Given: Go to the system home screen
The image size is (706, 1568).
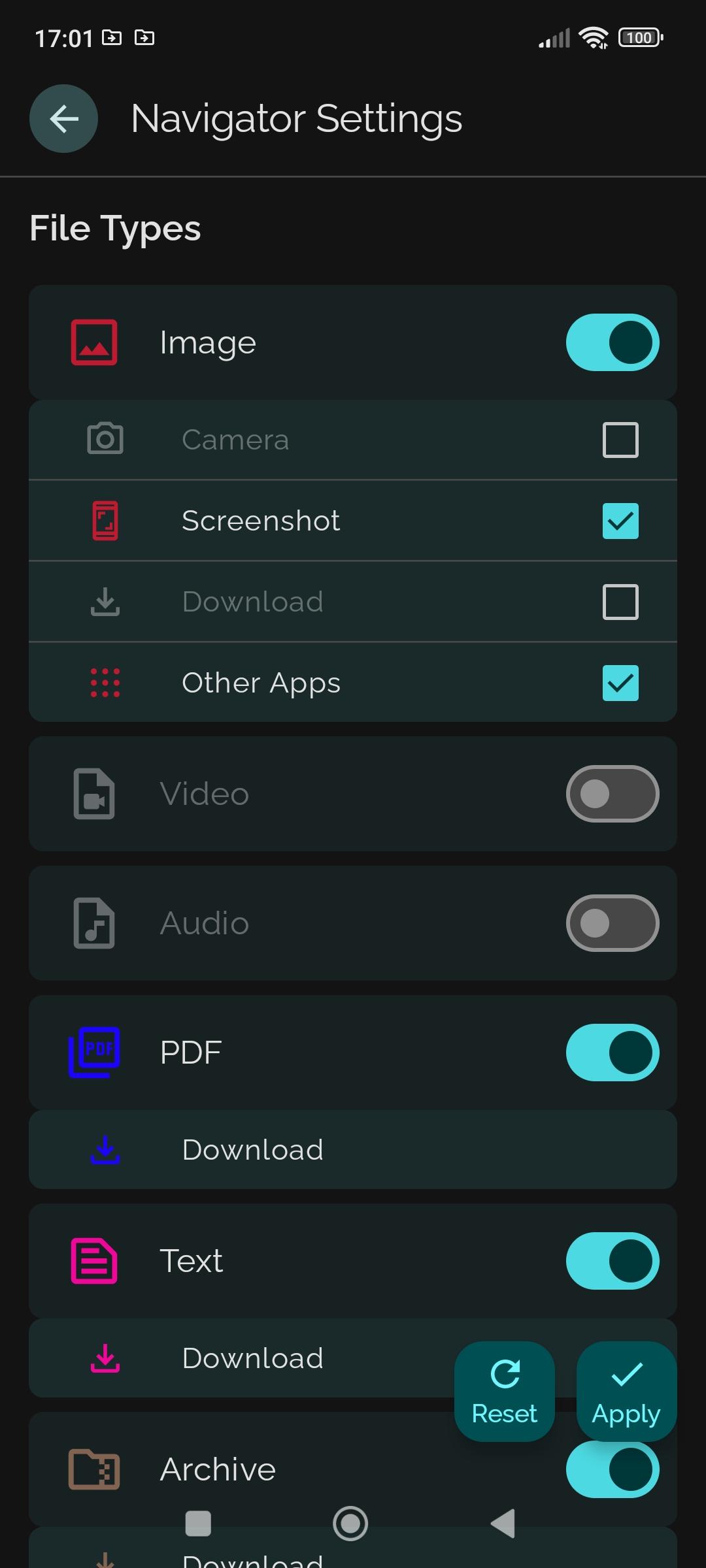Looking at the screenshot, I should click(350, 1524).
